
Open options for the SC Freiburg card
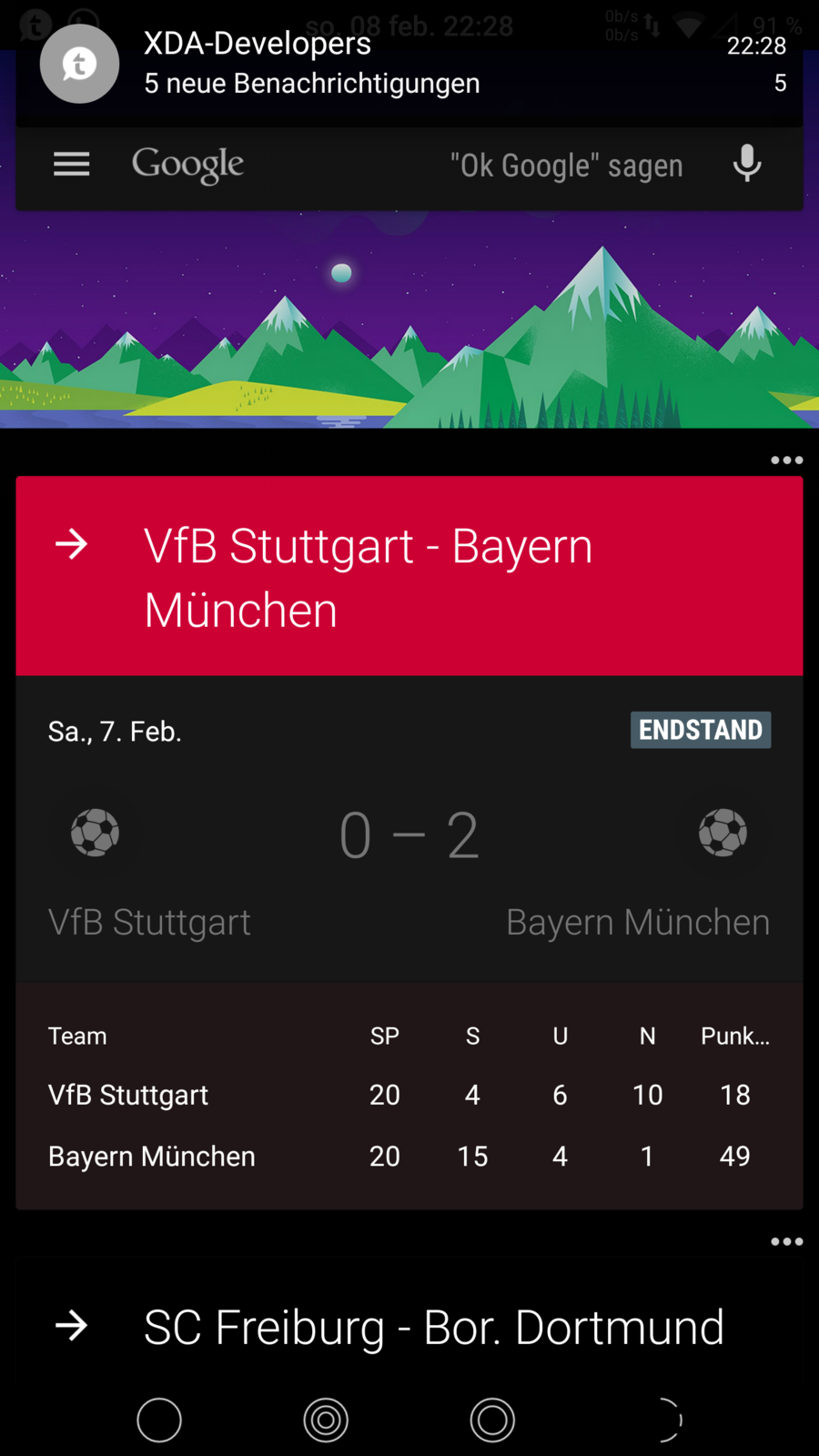786,1242
